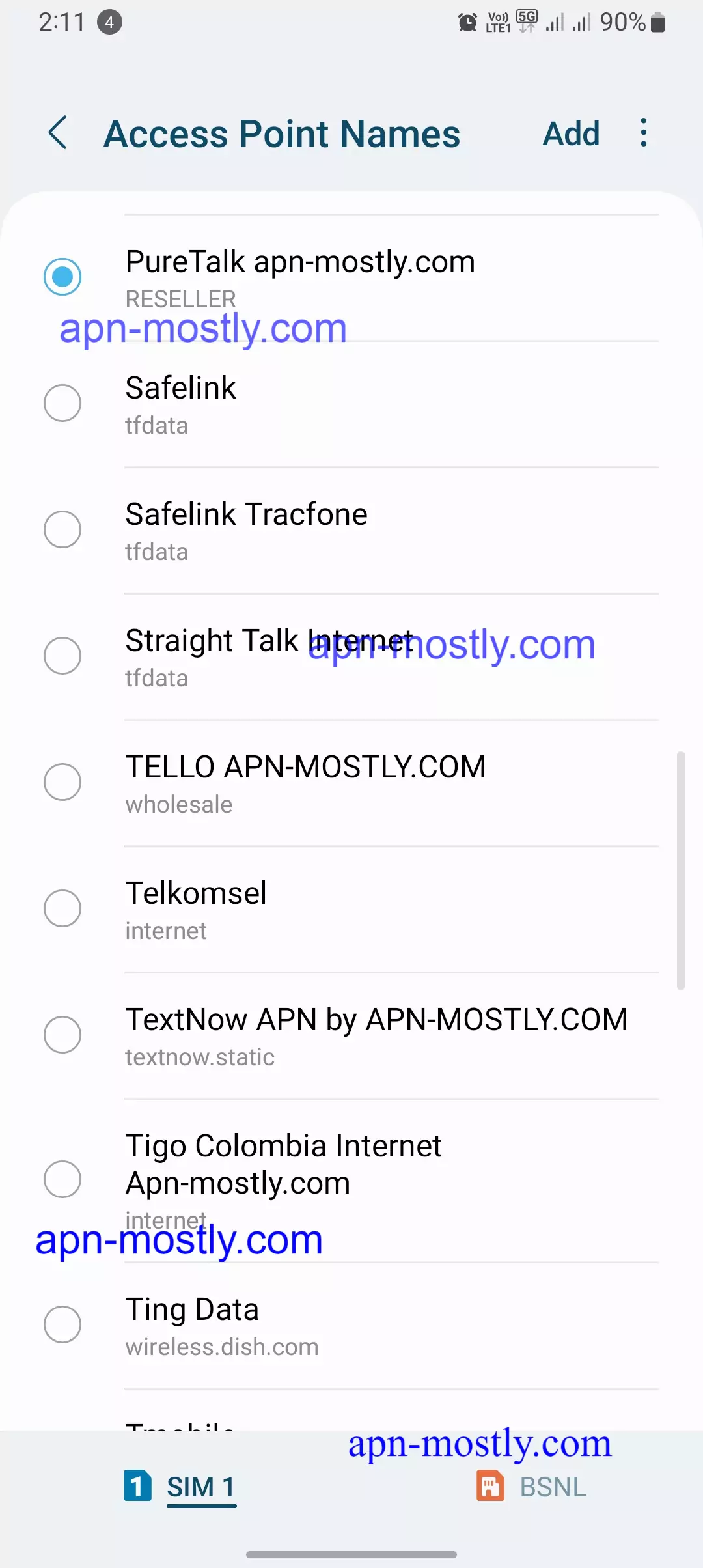
Task: Tap the gesture navigation bar at bottom
Action: tap(351, 1554)
